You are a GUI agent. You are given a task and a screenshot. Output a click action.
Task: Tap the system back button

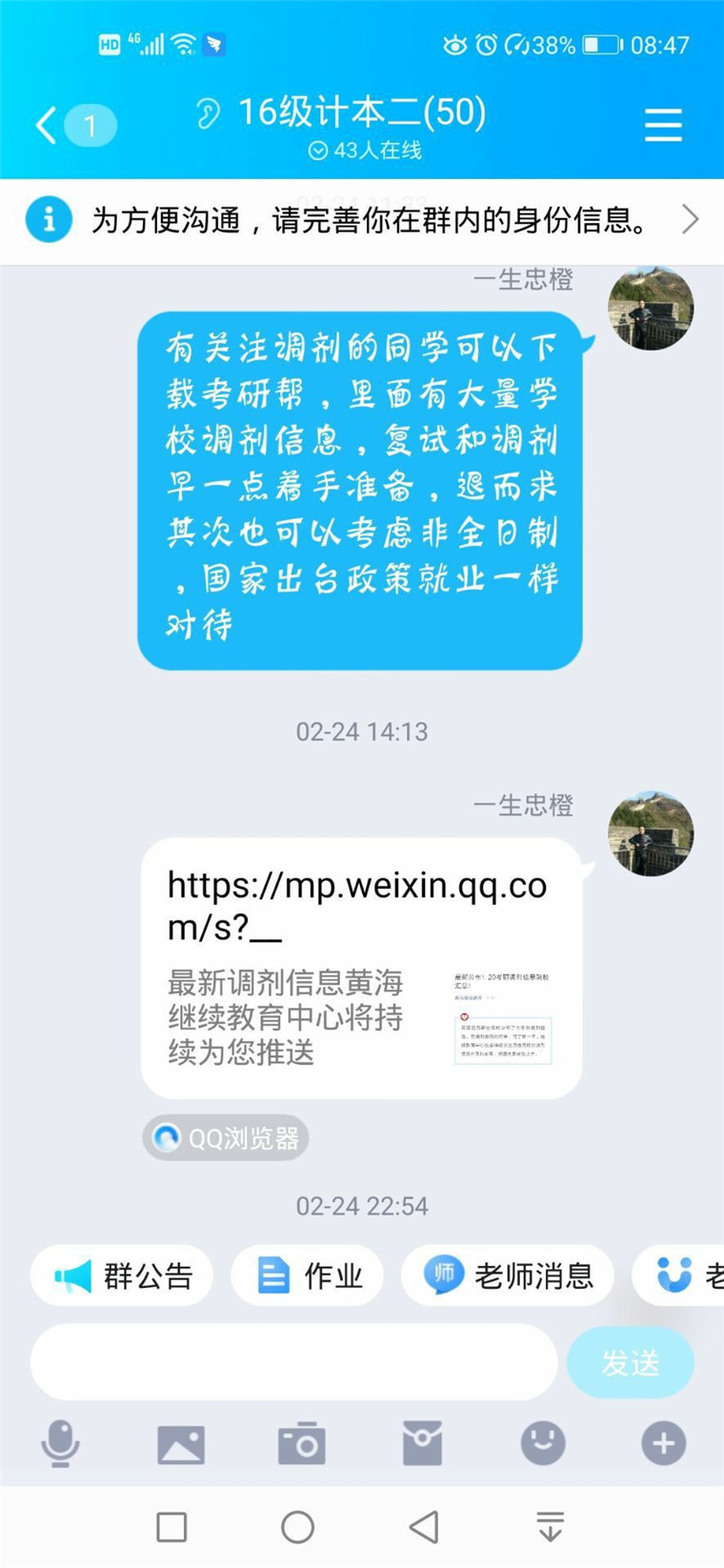pyautogui.click(x=424, y=1527)
